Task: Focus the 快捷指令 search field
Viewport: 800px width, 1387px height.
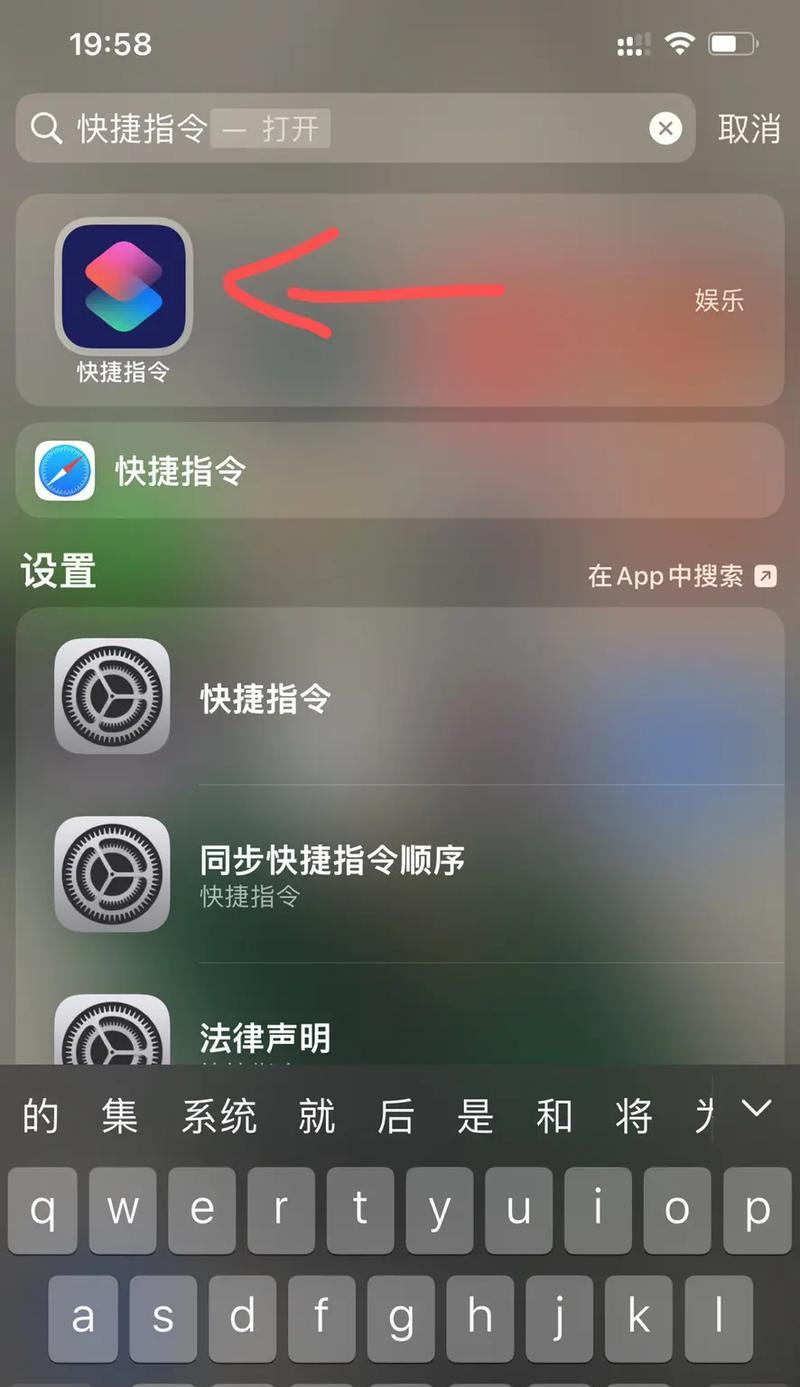Action: point(400,128)
